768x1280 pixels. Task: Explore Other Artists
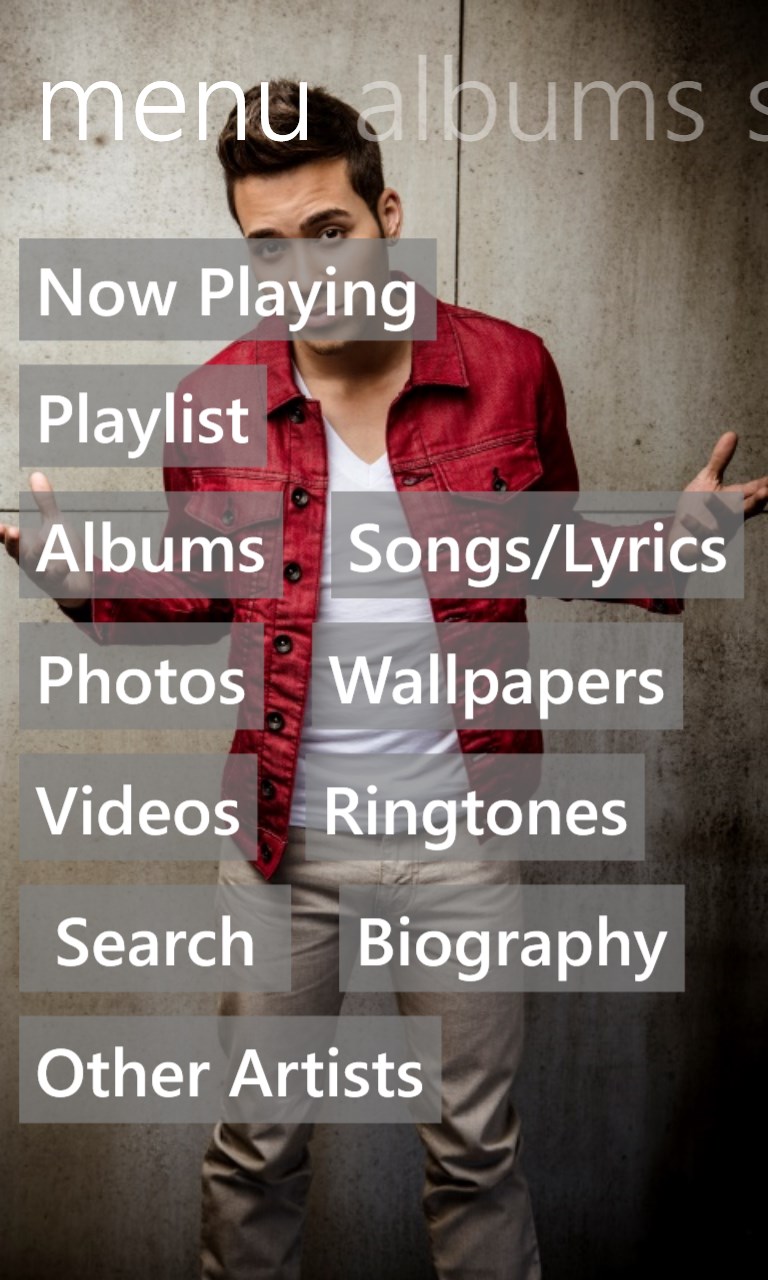tap(229, 1070)
